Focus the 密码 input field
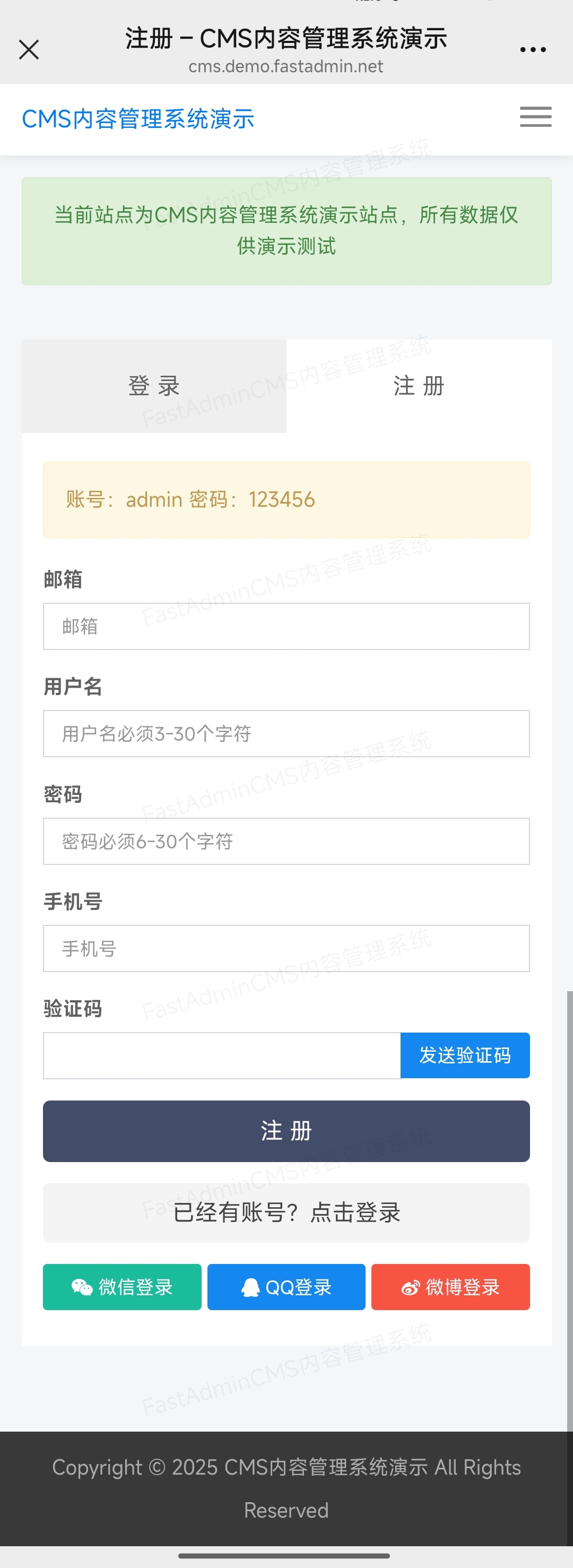This screenshot has height=1568, width=573. click(x=286, y=841)
